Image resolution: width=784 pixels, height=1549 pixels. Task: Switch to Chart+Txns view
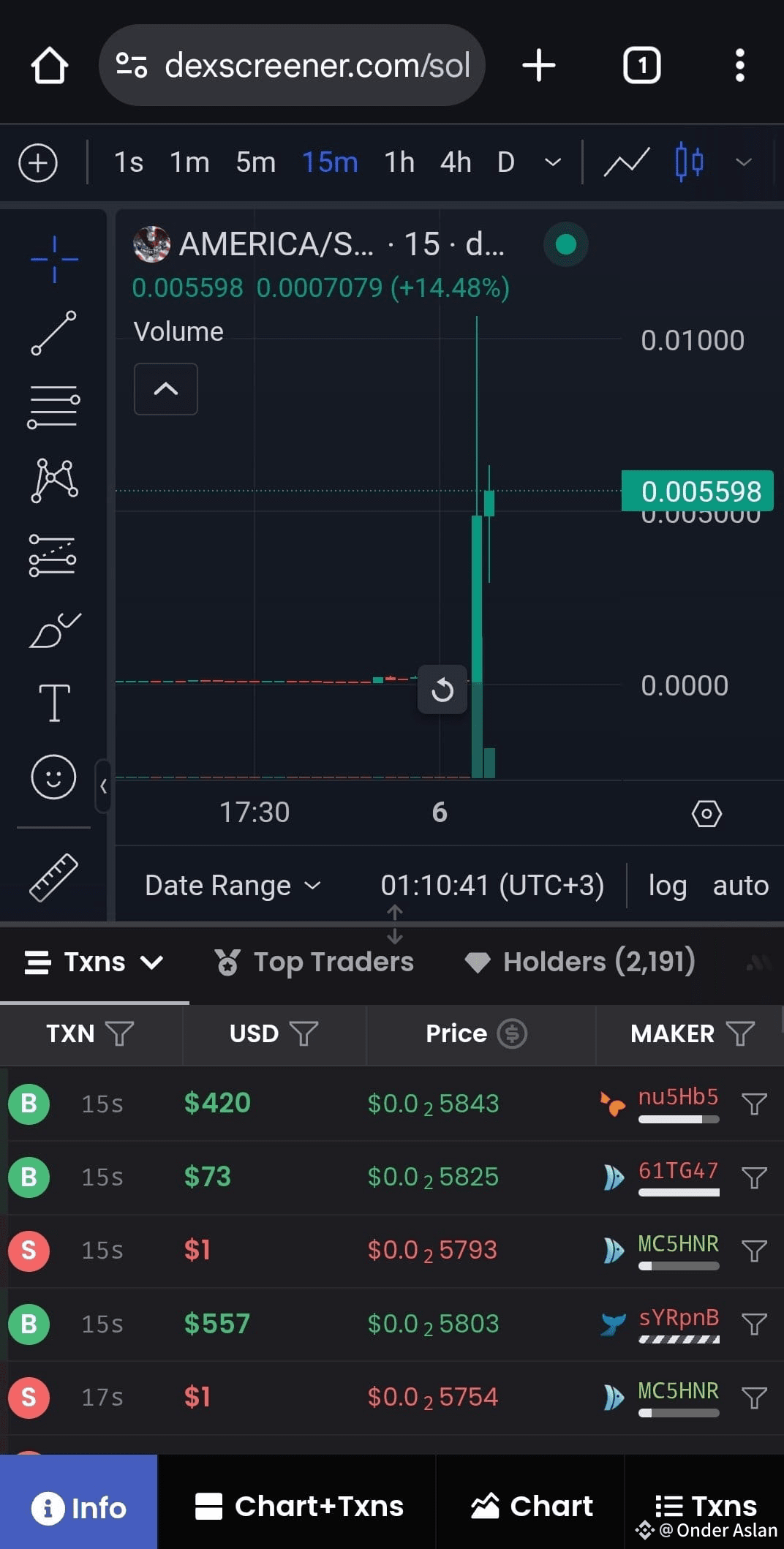(299, 1507)
